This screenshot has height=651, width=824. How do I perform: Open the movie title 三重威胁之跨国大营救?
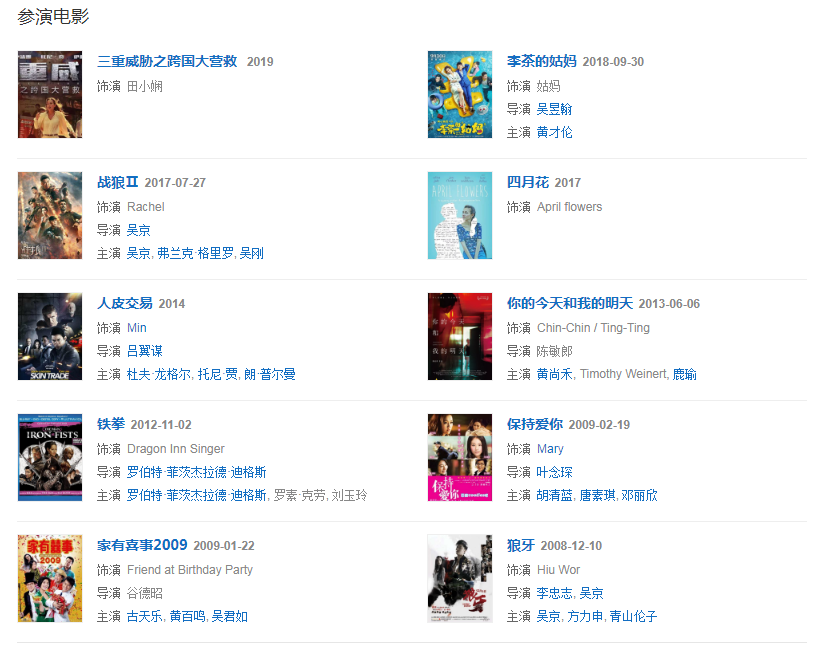pyautogui.click(x=167, y=61)
